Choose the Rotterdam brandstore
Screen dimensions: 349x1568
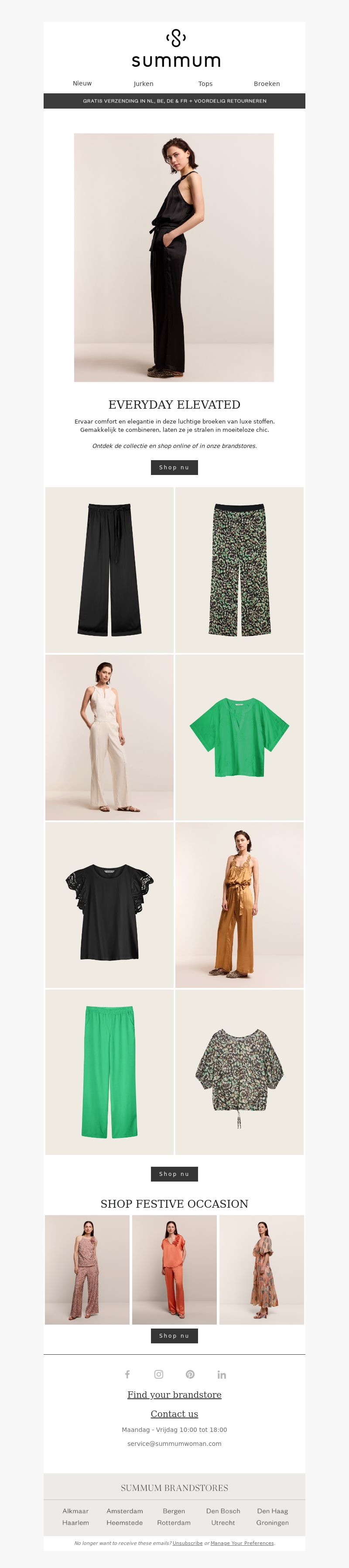(174, 1522)
